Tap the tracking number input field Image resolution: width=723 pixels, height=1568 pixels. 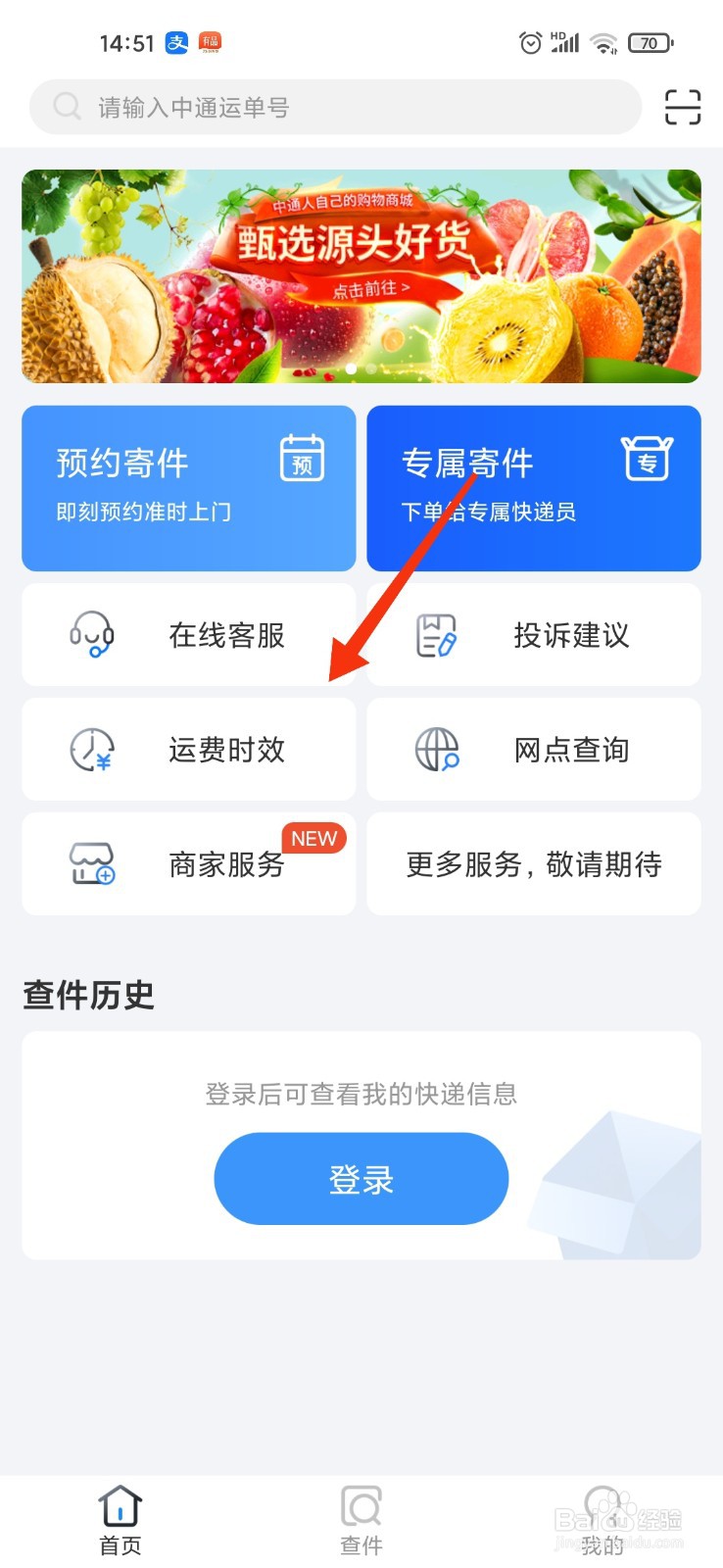point(245,106)
